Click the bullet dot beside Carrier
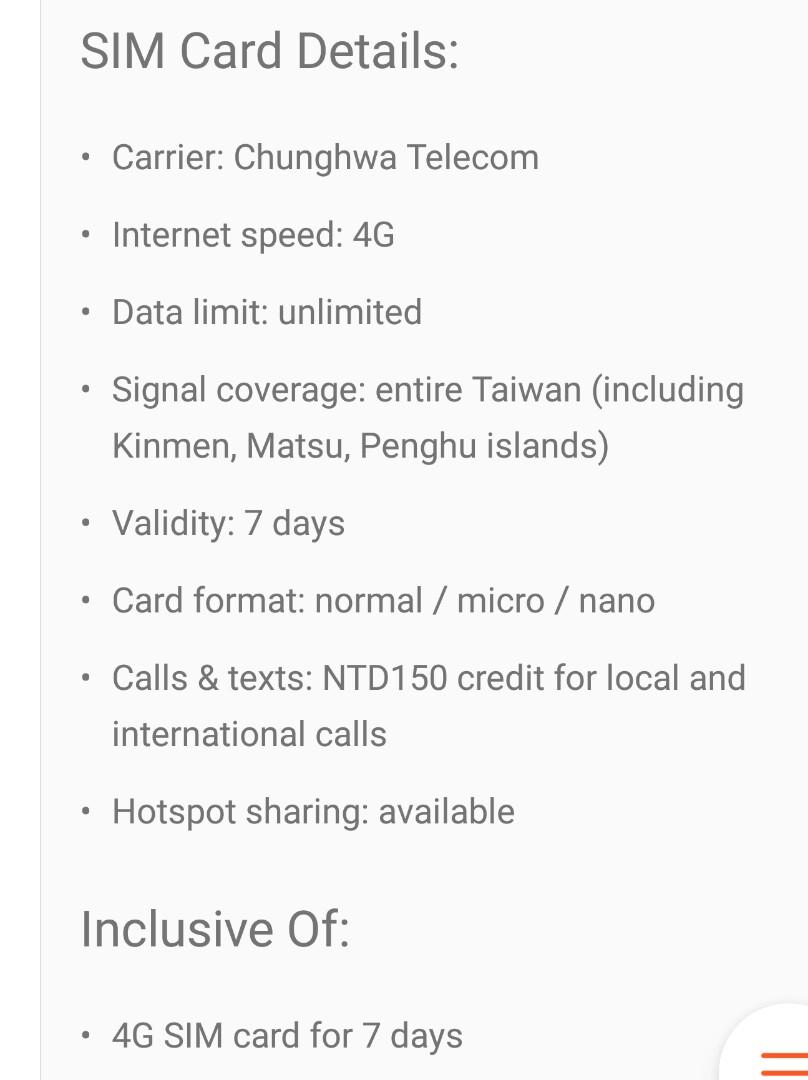Viewport: 808px width, 1080px height. pos(85,157)
